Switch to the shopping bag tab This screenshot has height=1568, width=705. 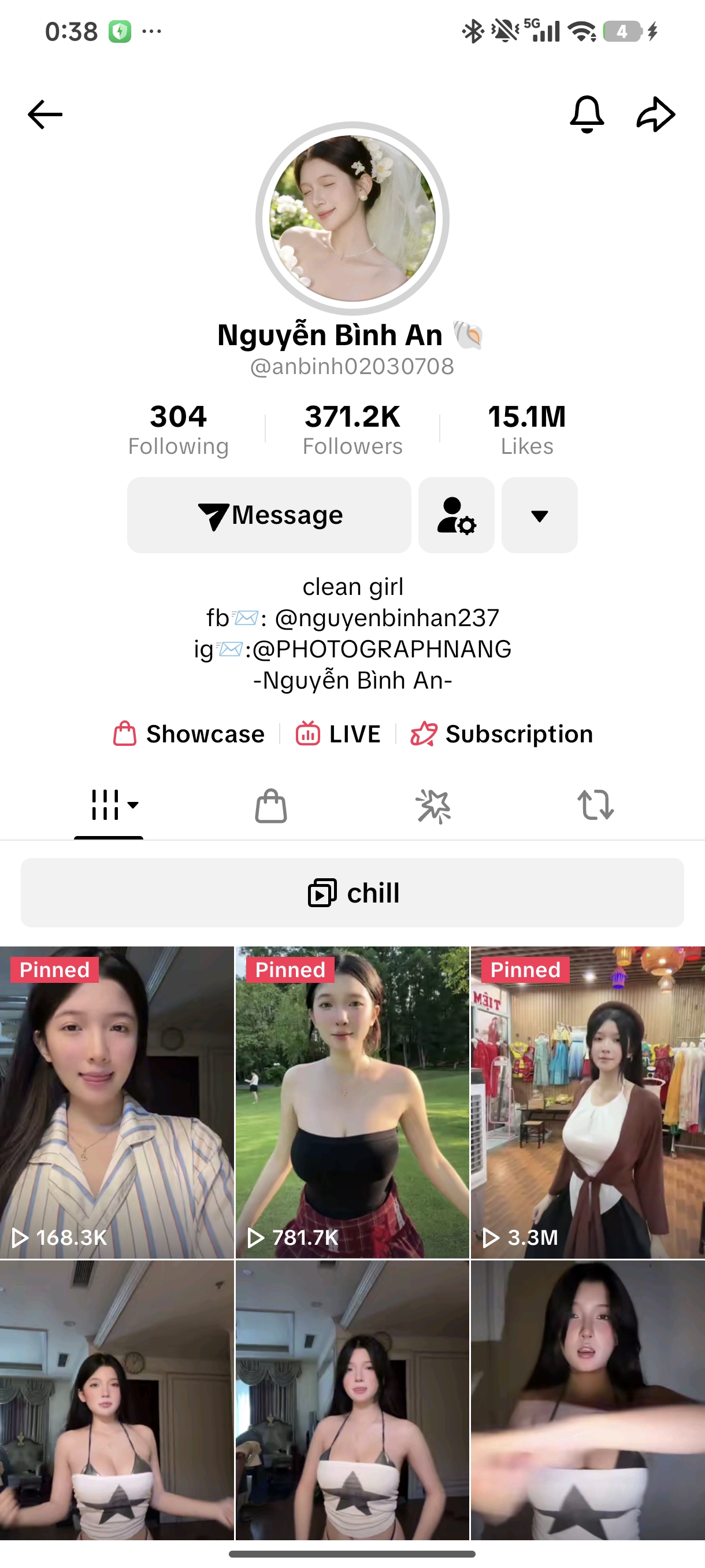(270, 806)
